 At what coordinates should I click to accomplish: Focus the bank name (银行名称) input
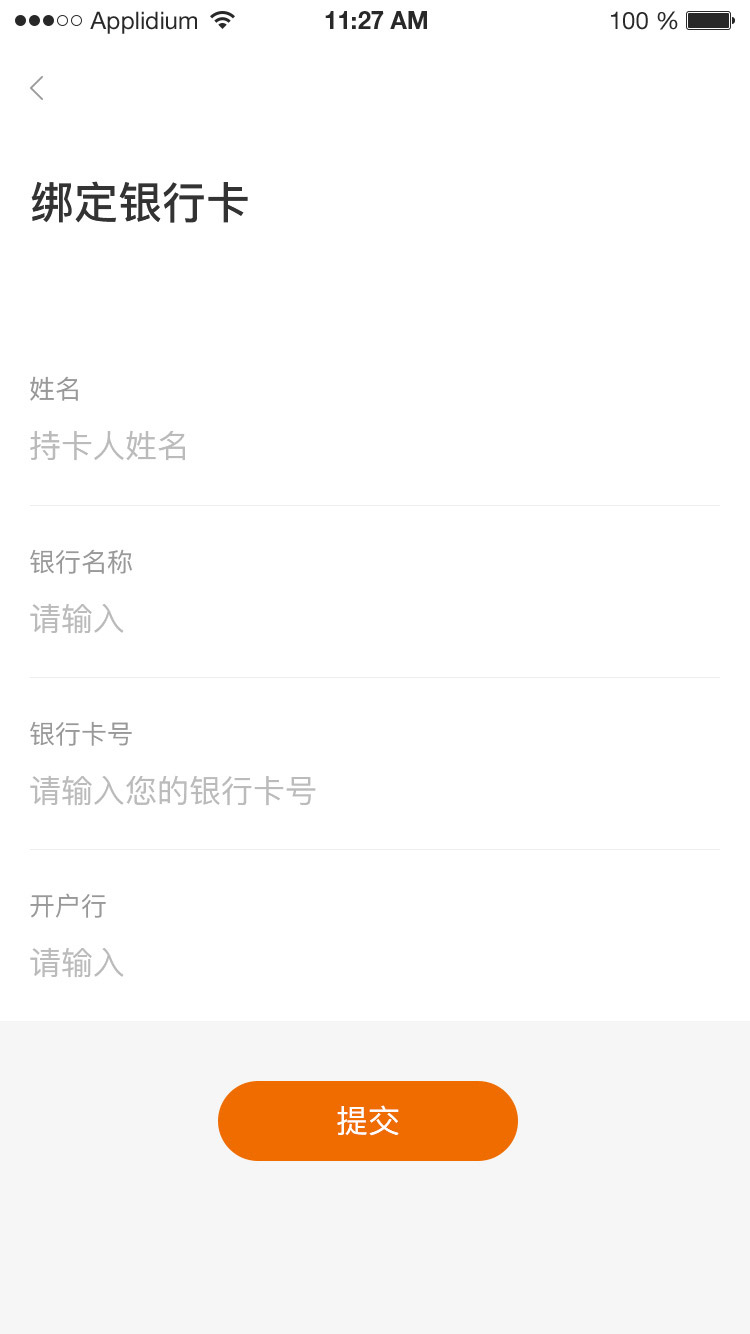[374, 619]
